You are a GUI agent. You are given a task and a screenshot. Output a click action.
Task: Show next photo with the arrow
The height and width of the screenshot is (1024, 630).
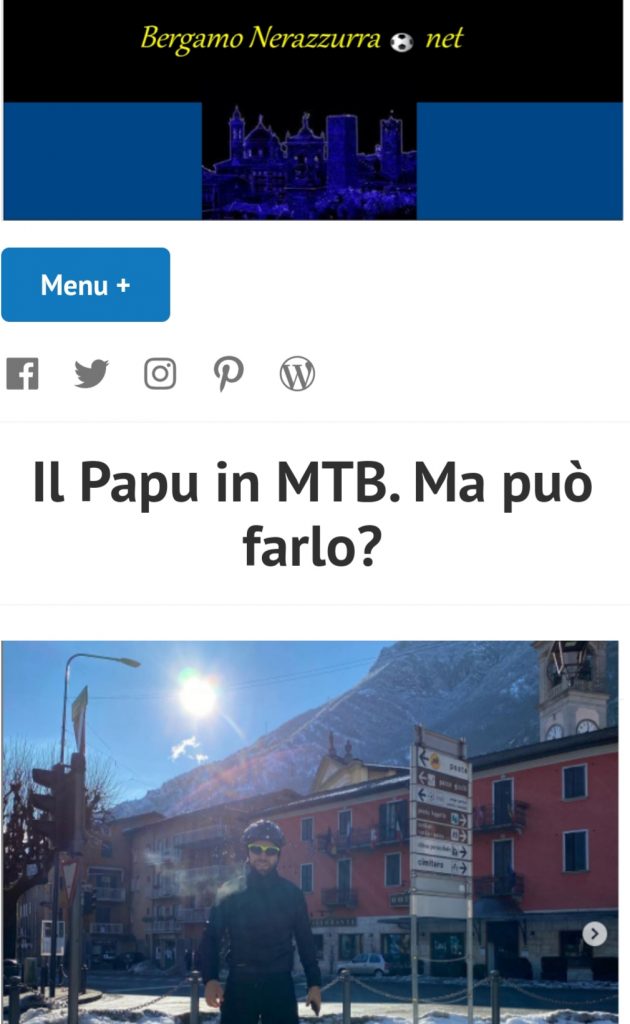pyautogui.click(x=595, y=934)
